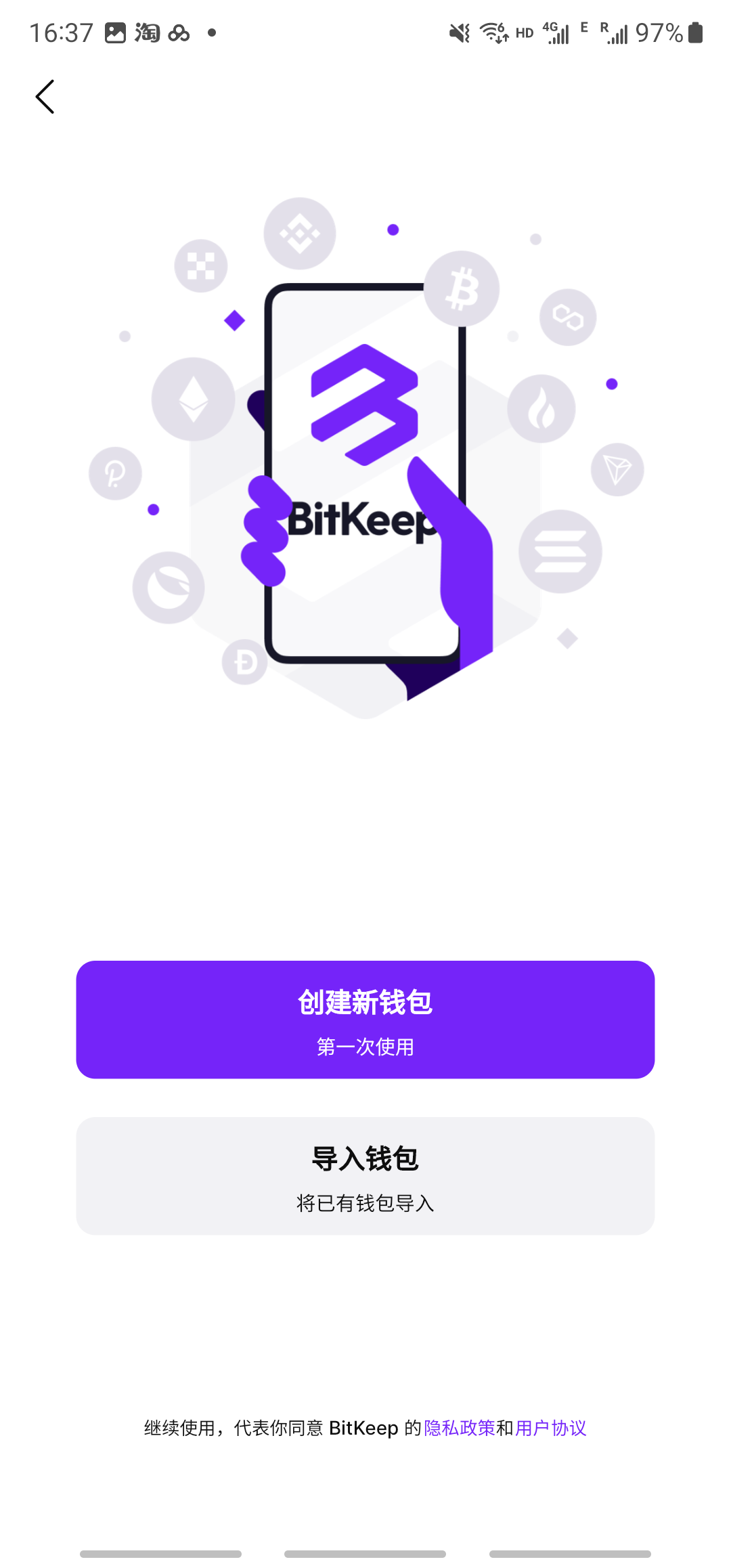Viewport: 731px width, 1568px height.
Task: Select the Solana logo circle
Action: pyautogui.click(x=560, y=552)
